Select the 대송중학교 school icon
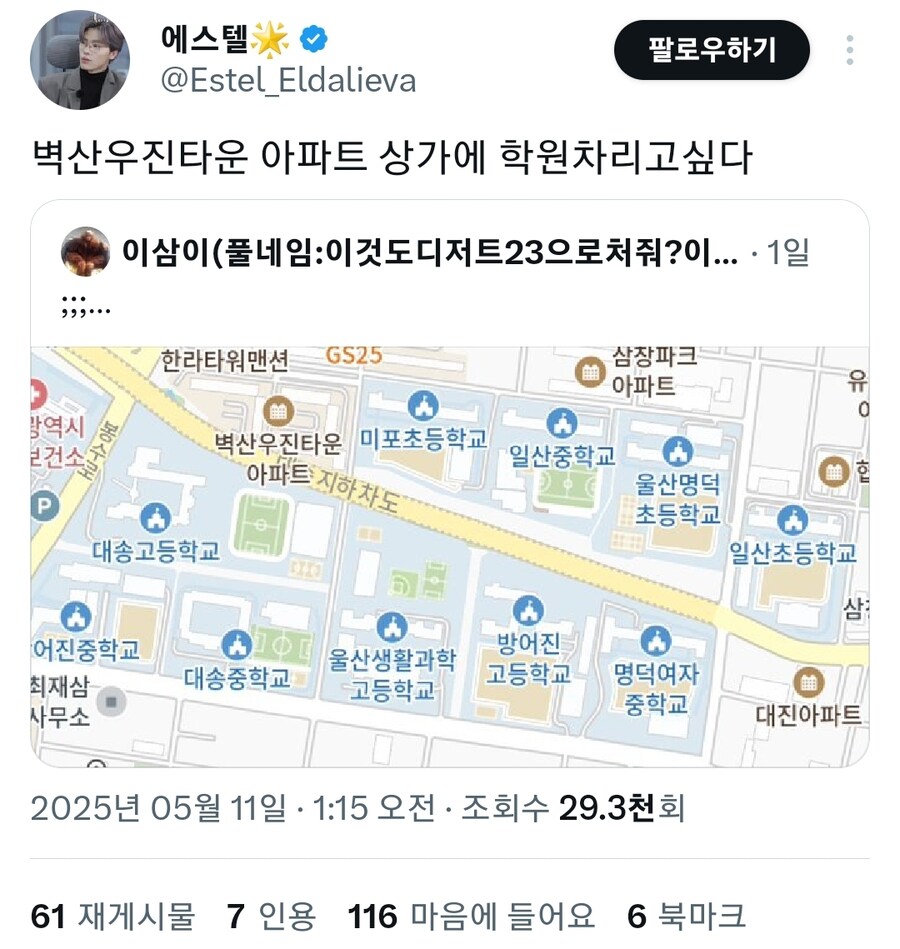Viewport: 900px width, 949px height. click(x=237, y=644)
